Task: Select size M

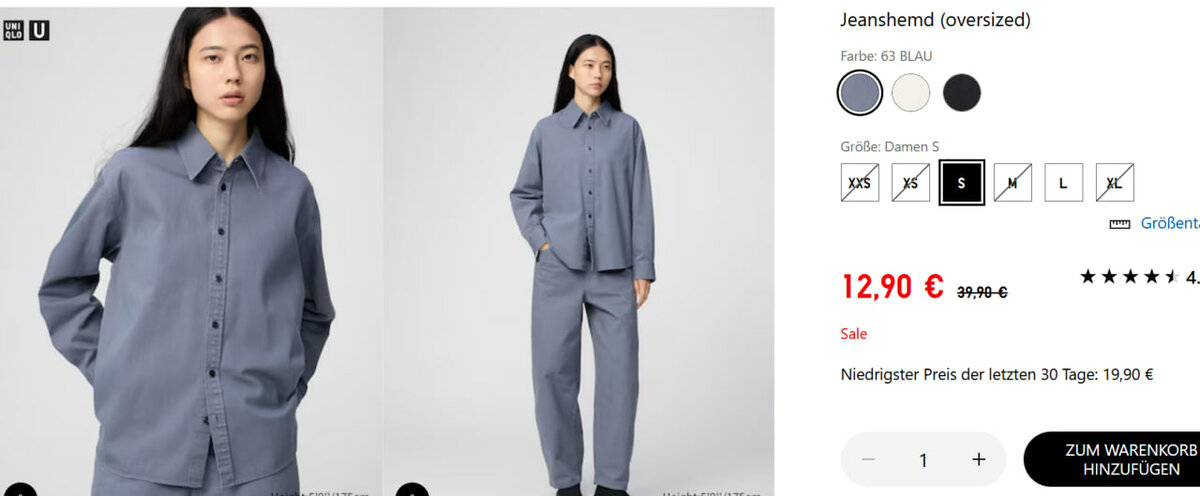Action: pyautogui.click(x=1013, y=183)
